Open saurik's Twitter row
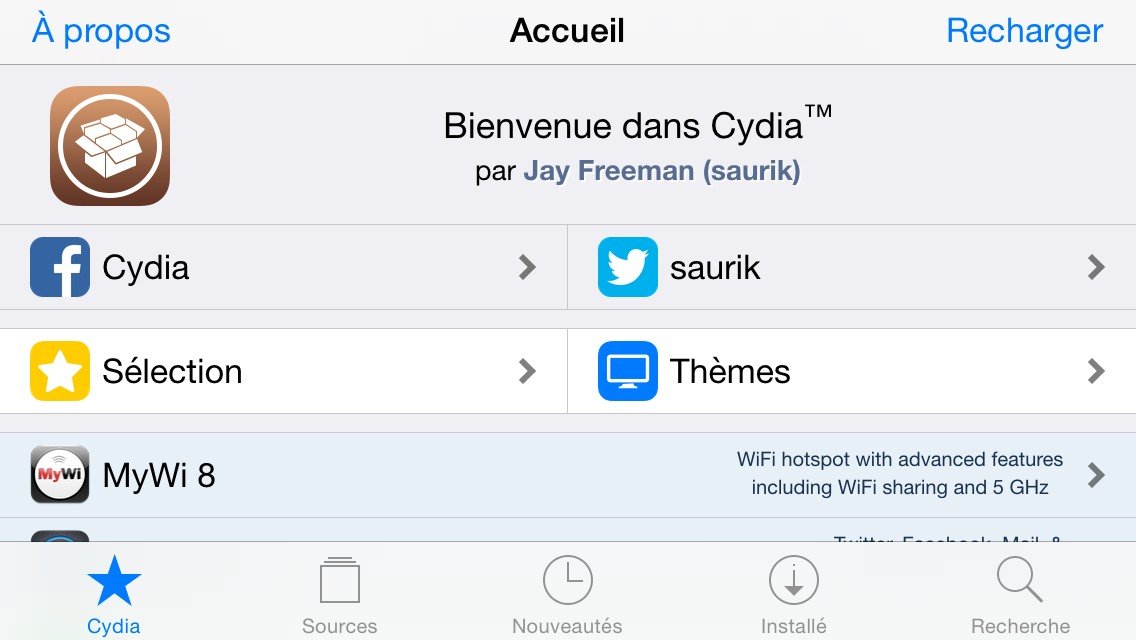Image resolution: width=1136 pixels, height=640 pixels. coord(851,267)
